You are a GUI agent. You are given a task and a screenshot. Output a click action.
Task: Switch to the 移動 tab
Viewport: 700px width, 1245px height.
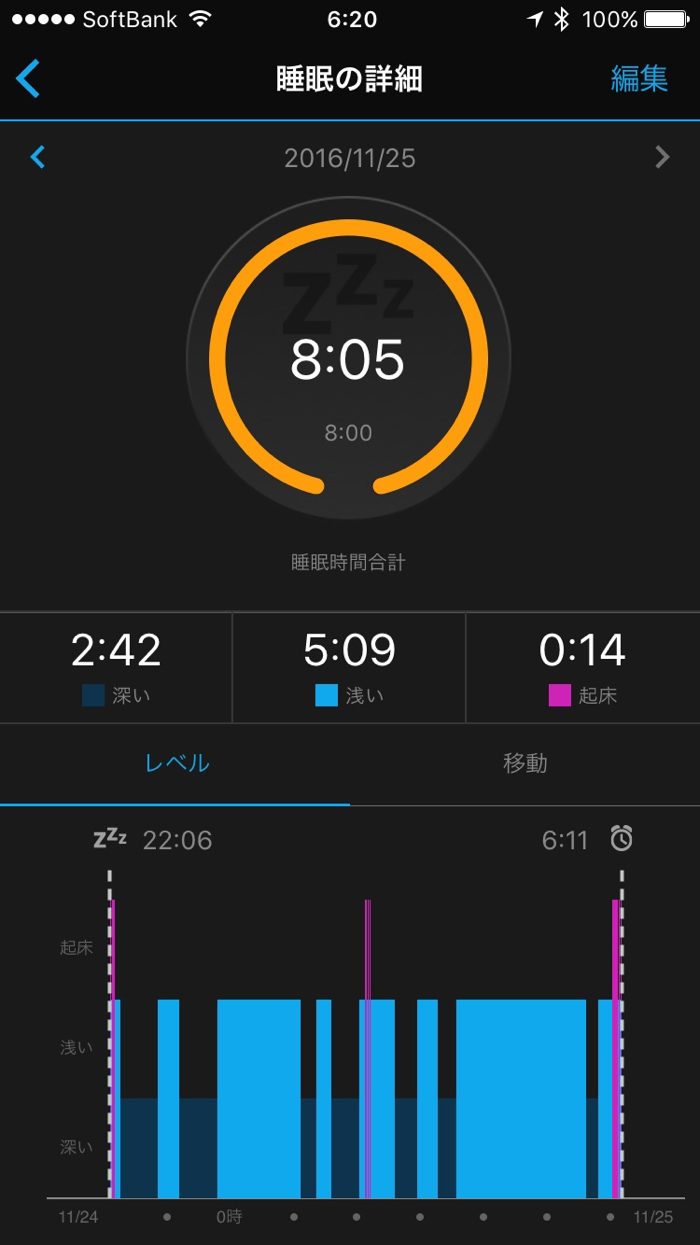coord(524,763)
